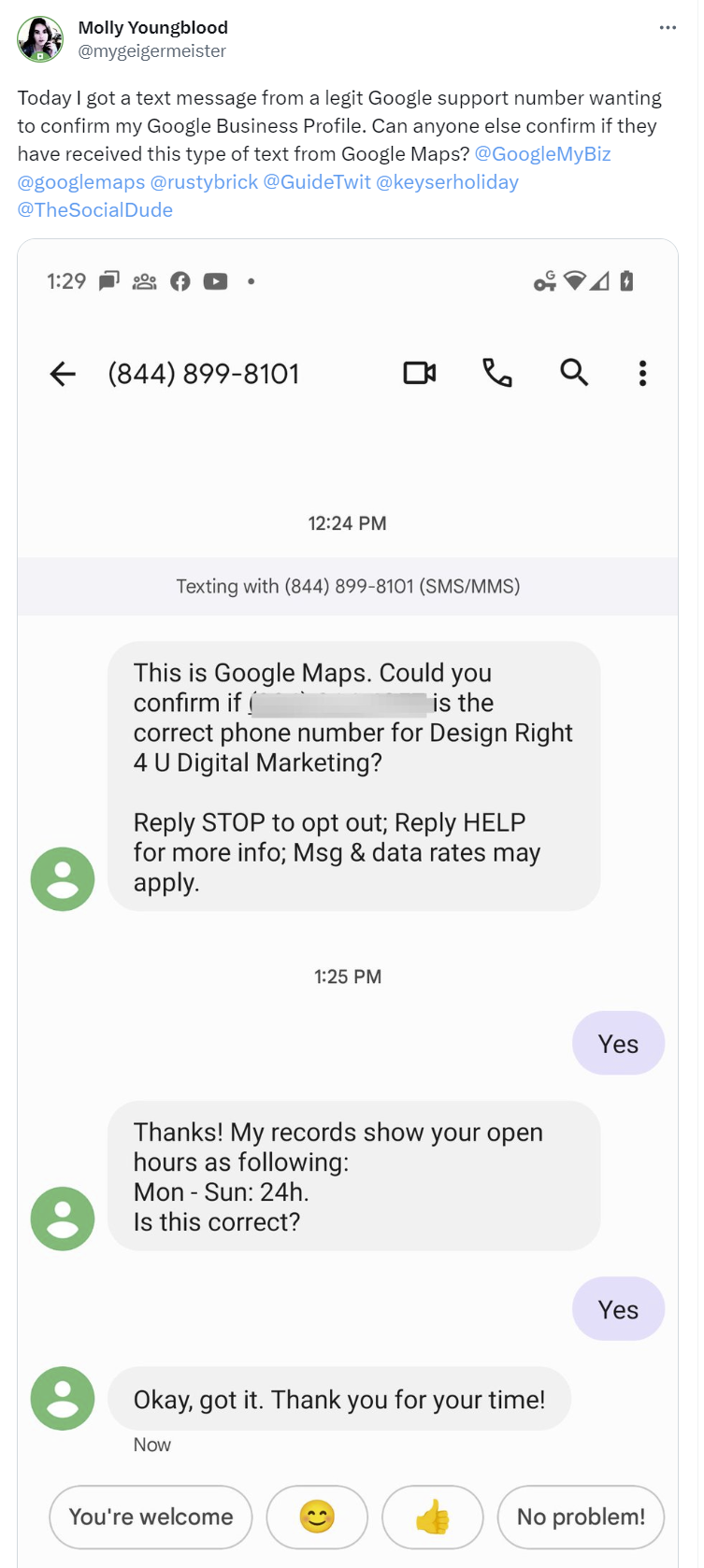Tap the sender's green avatar in the chat
This screenshot has width=704, height=1568.
[x=62, y=877]
